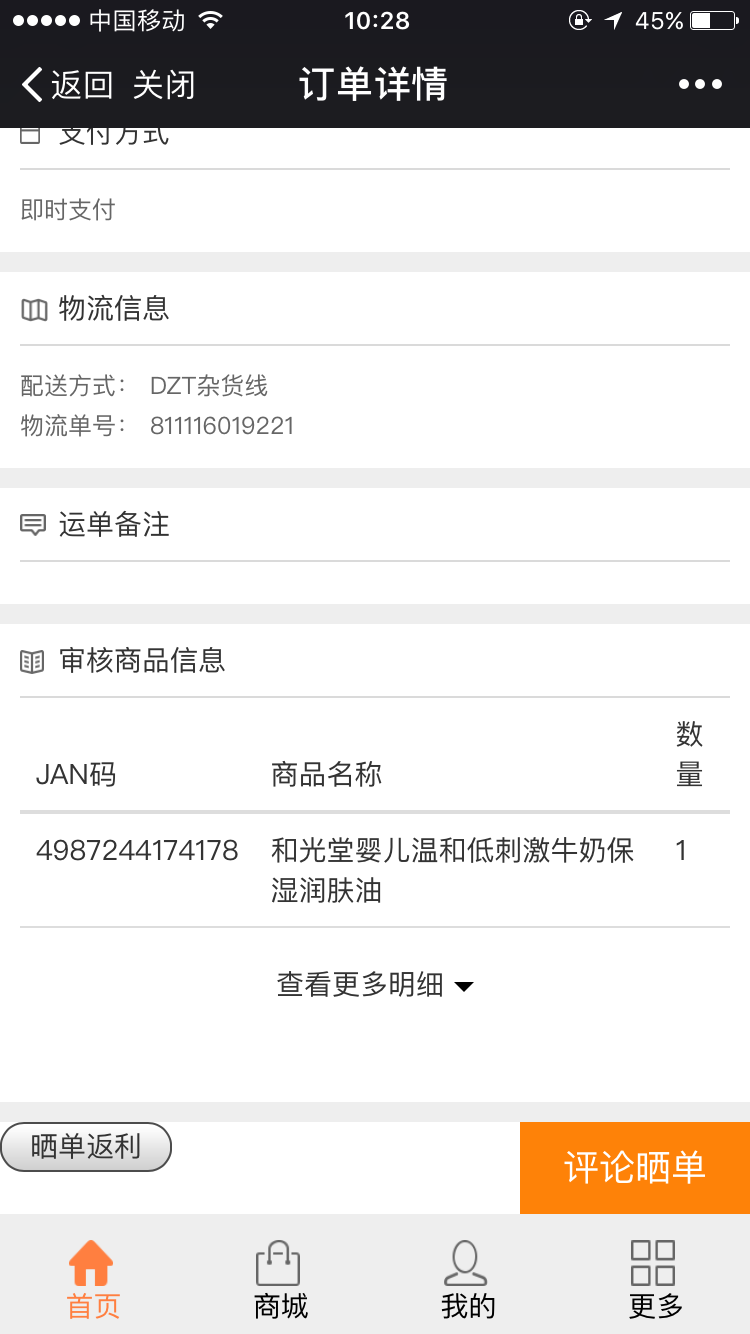This screenshot has height=1334, width=750.
Task: Tap the 晒单返利 button
Action: (x=86, y=1147)
